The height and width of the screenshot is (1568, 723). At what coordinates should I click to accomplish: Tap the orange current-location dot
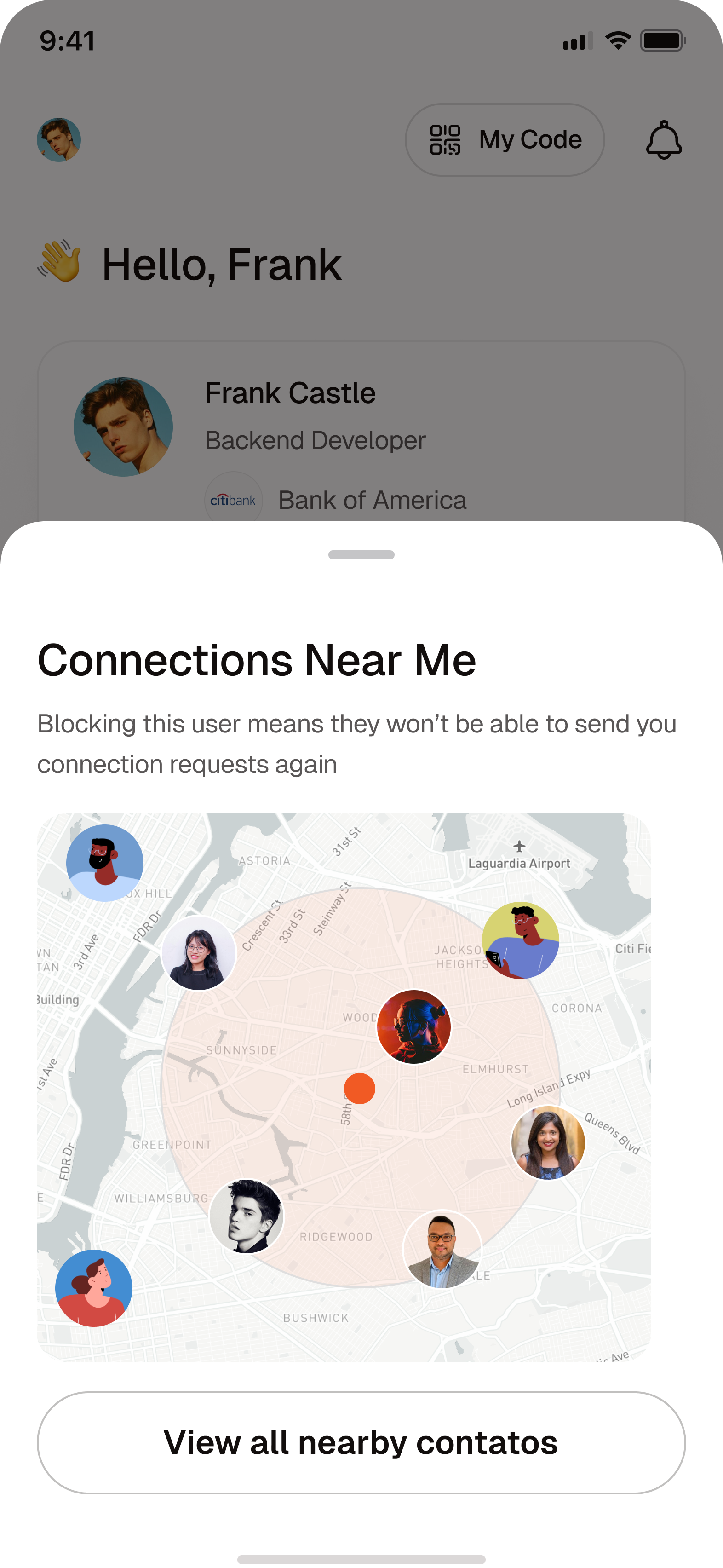tap(360, 1088)
